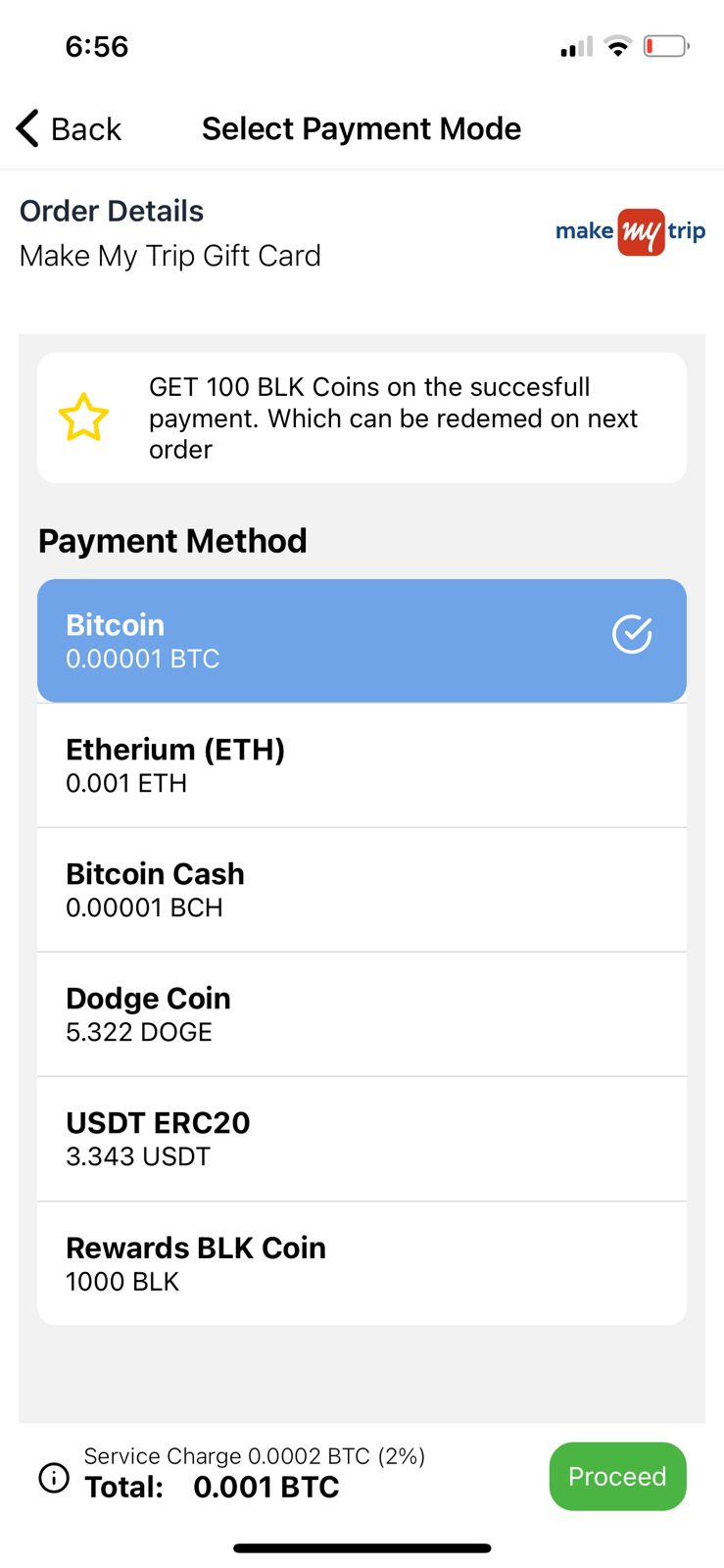Image resolution: width=724 pixels, height=1568 pixels.
Task: Open service charge info icon
Action: point(54,1477)
